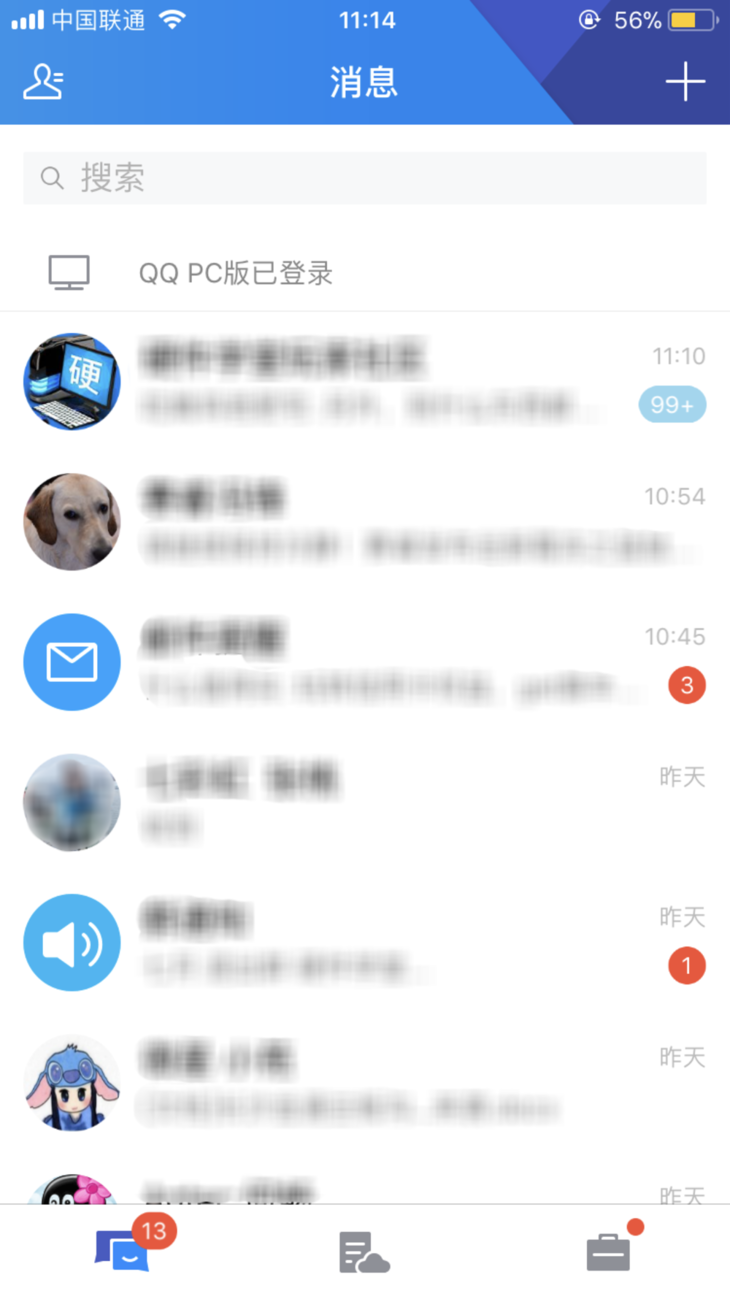The width and height of the screenshot is (730, 1299).
Task: Open the dynamics cloud icon in bottom bar
Action: (364, 1249)
